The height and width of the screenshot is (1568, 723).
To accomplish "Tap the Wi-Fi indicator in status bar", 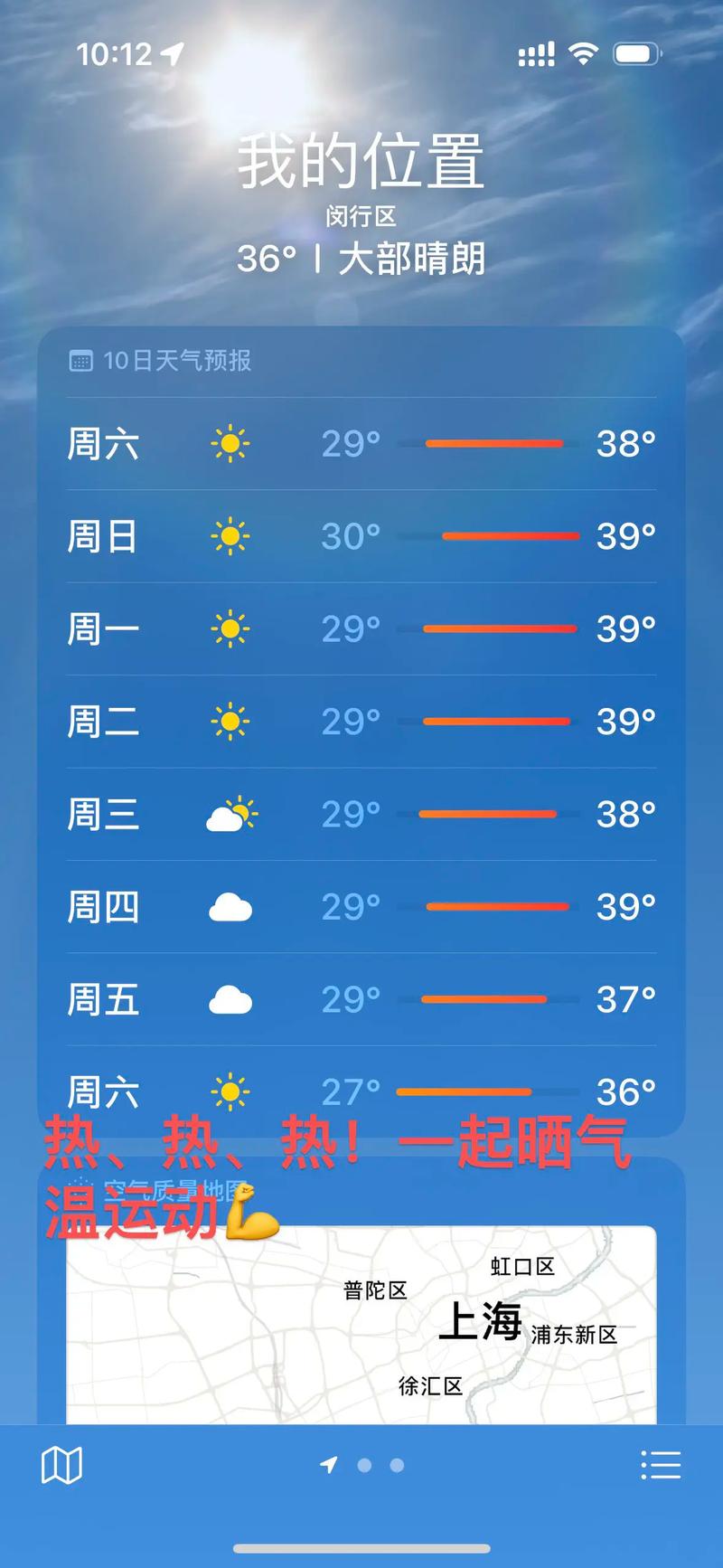I will pyautogui.click(x=583, y=54).
